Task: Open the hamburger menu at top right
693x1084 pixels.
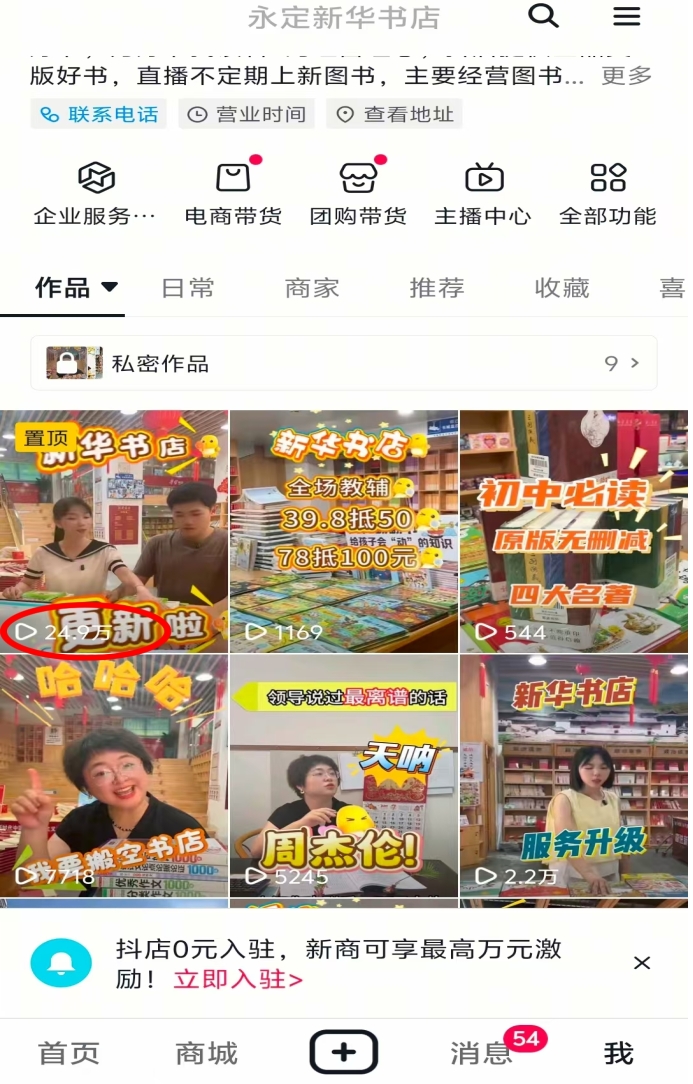Action: [x=627, y=16]
